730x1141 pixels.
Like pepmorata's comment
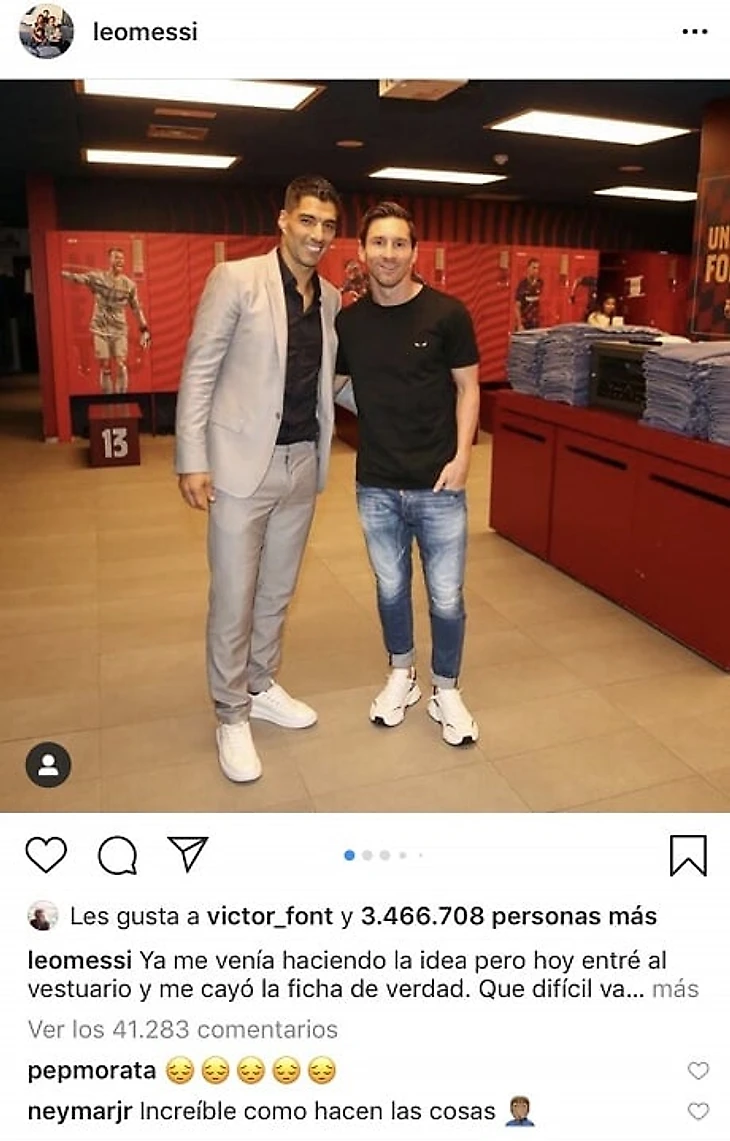698,1071
